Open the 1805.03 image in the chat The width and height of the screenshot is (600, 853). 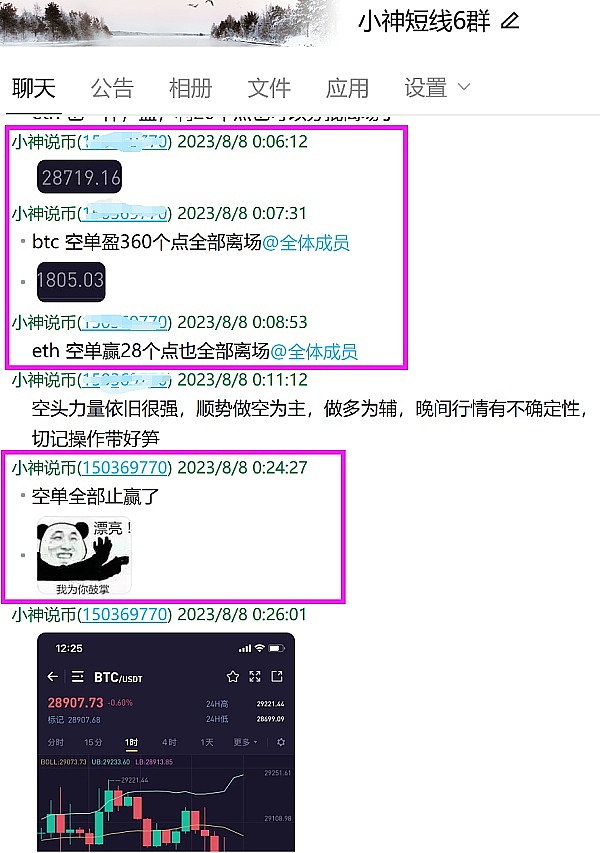click(70, 281)
